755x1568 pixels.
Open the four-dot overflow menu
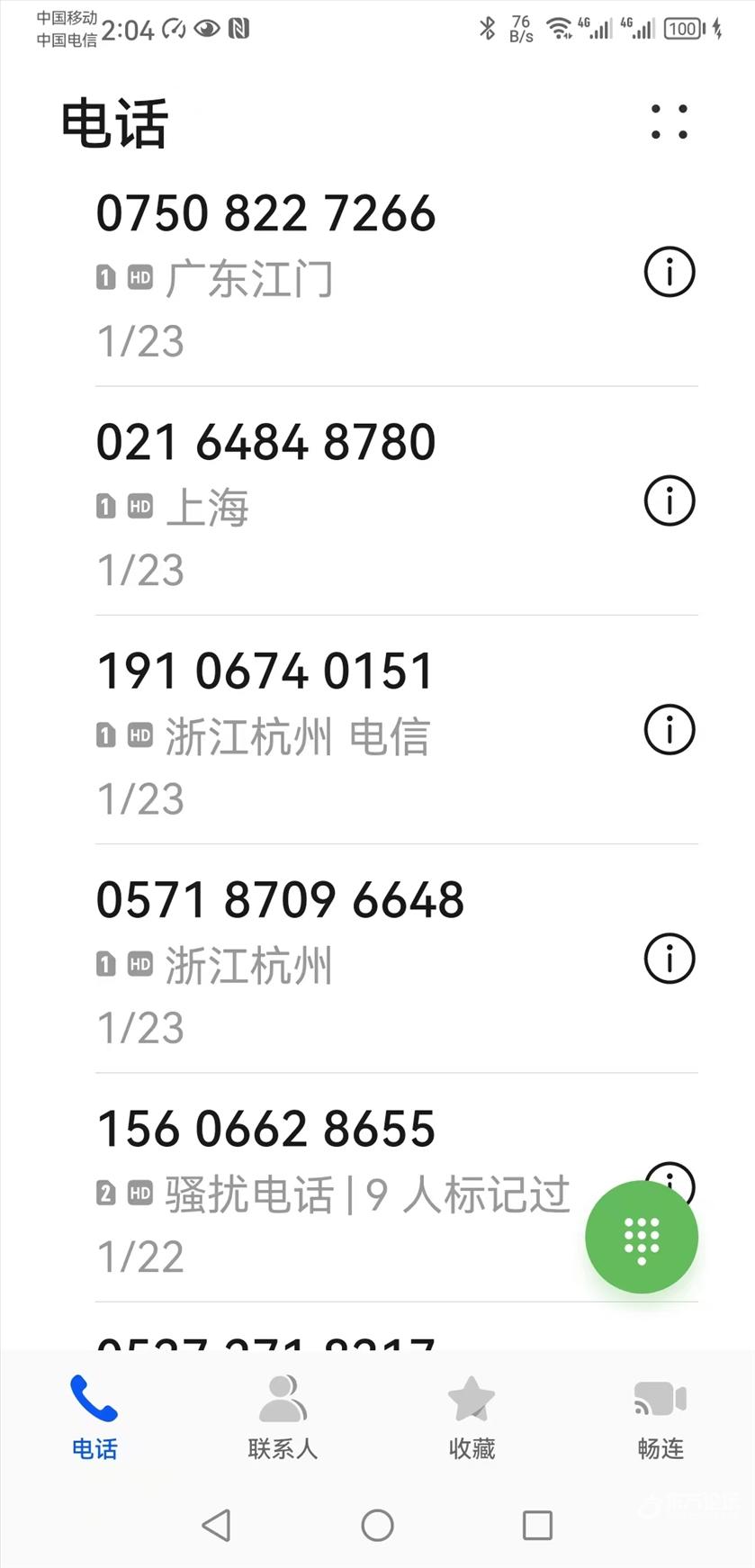point(670,122)
